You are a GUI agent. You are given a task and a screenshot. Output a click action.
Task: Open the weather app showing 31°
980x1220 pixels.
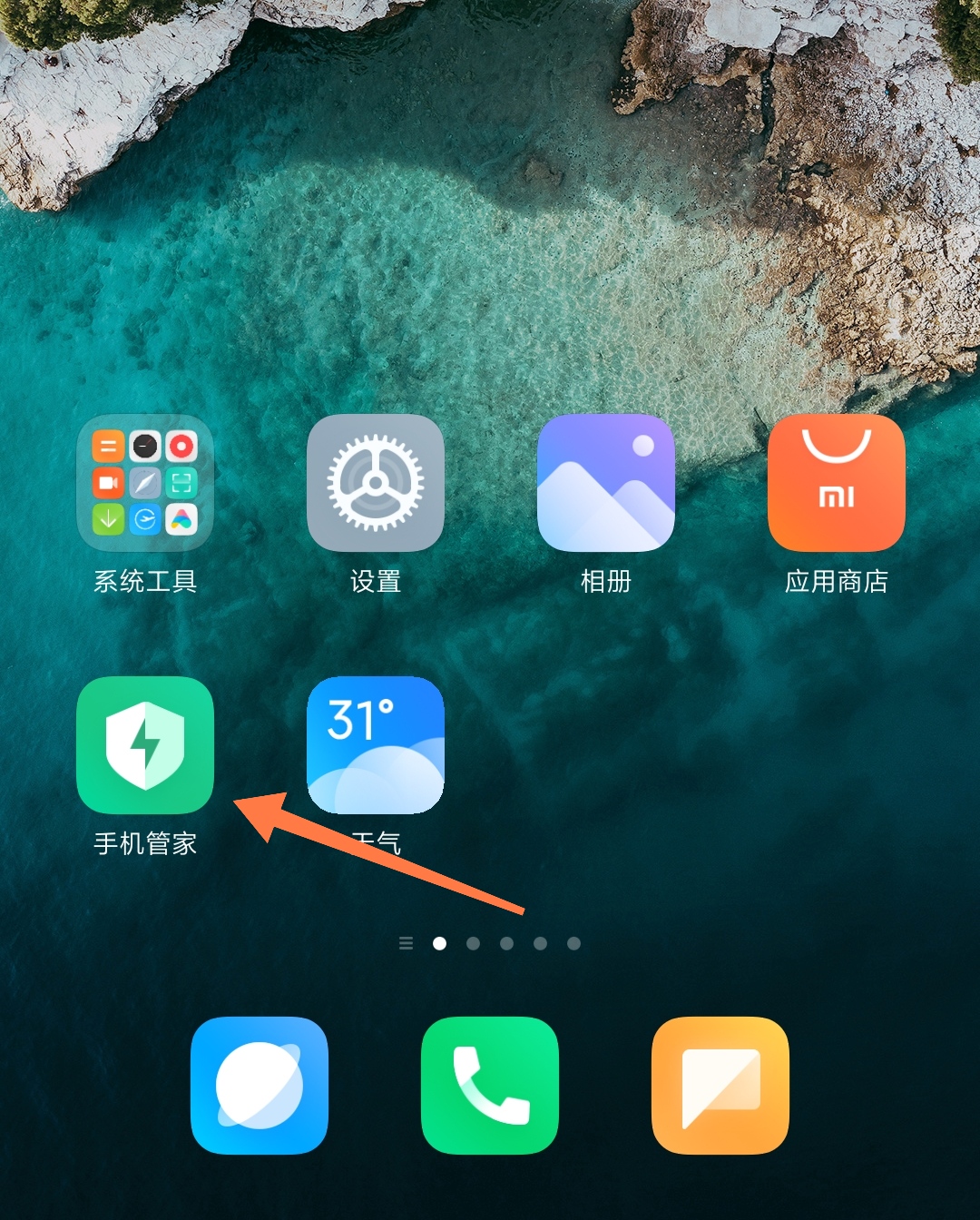pos(376,744)
